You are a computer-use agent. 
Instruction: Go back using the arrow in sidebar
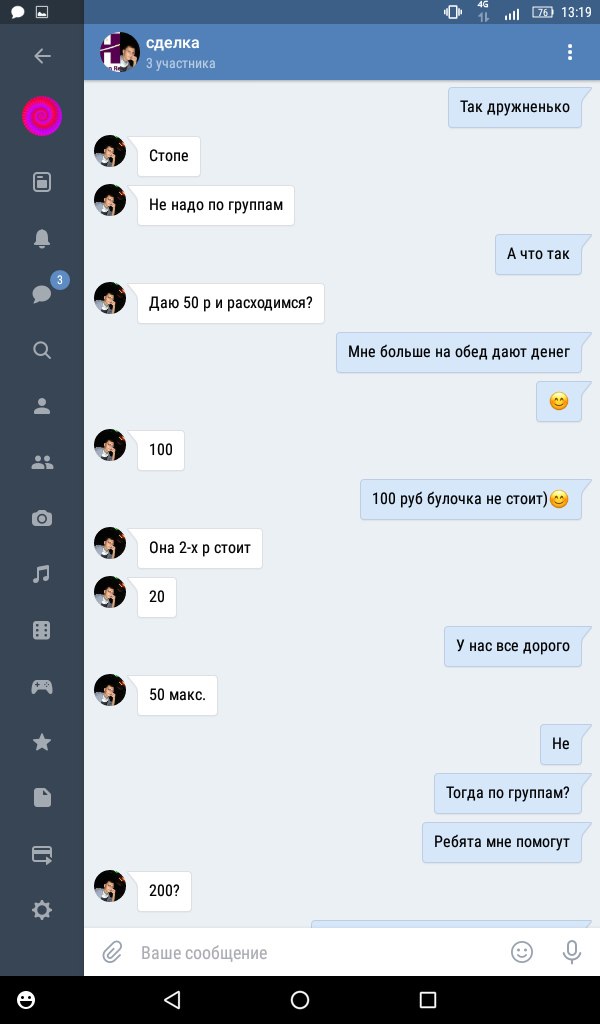point(42,56)
